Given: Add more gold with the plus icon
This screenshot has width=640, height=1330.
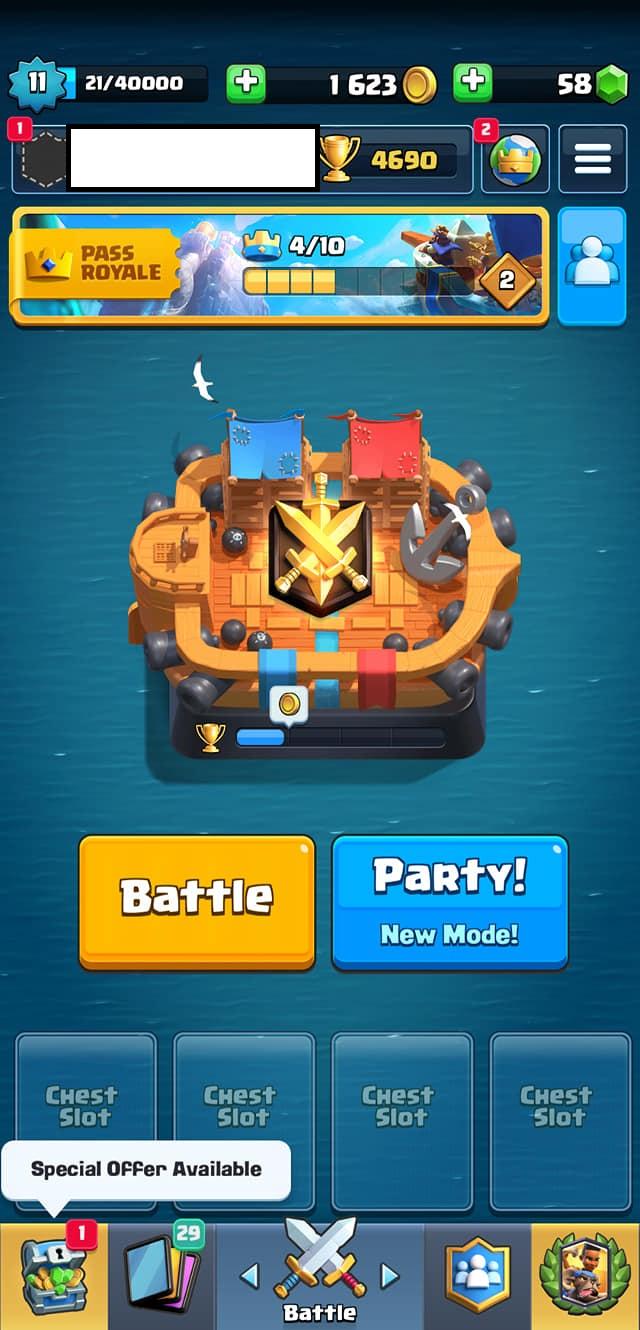Looking at the screenshot, I should 245,84.
